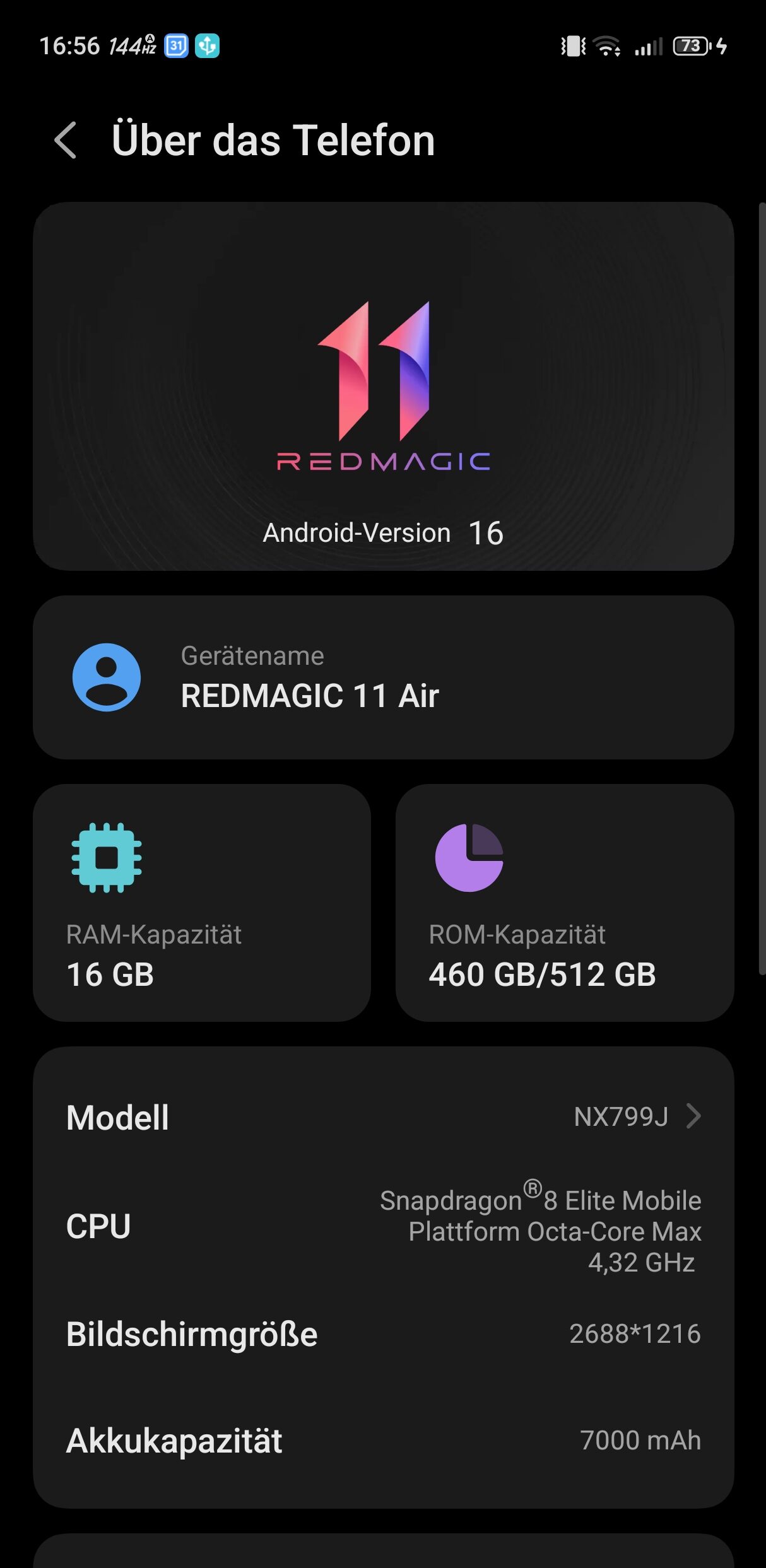
Task: Open the Modell NX799J row
Action: point(383,1117)
